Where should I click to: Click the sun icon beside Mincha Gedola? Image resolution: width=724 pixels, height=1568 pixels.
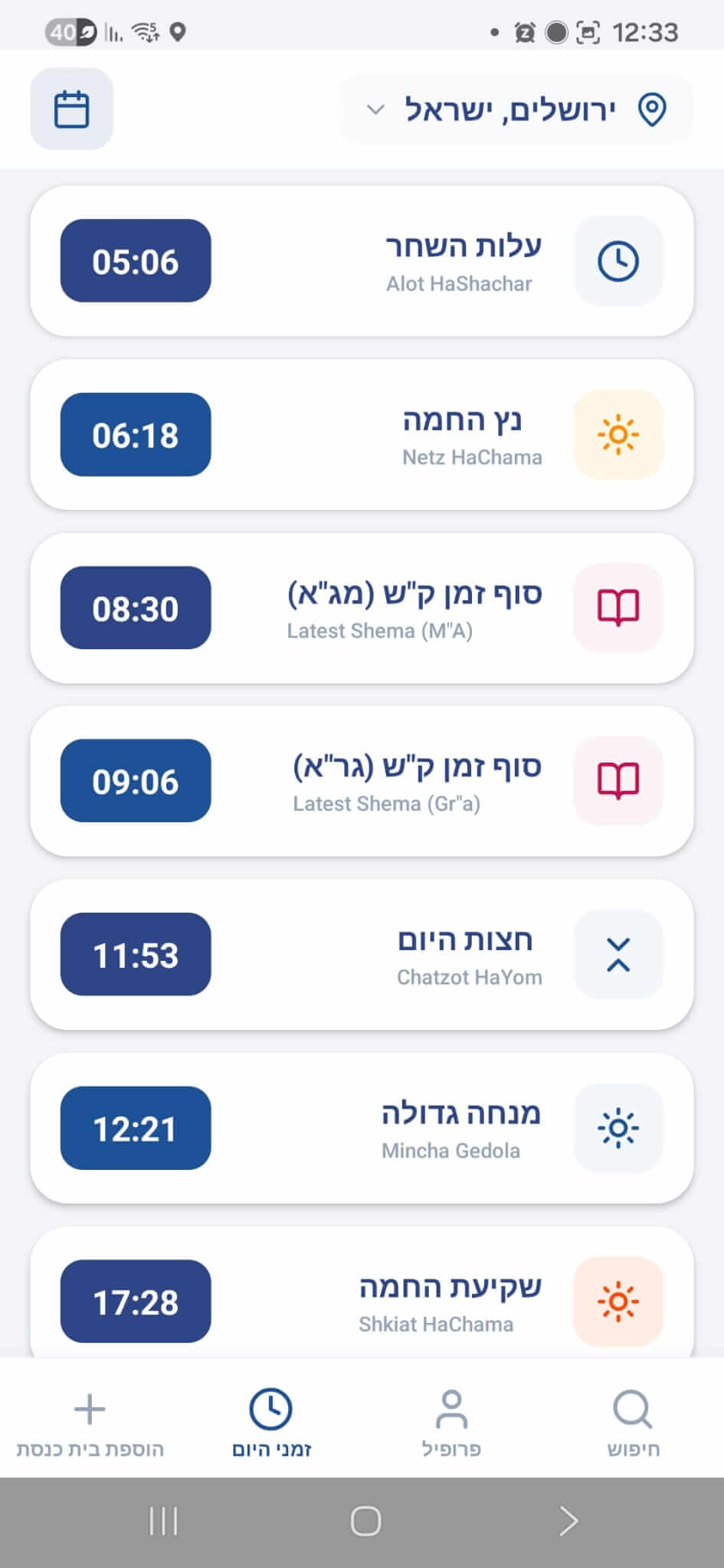(x=618, y=1127)
